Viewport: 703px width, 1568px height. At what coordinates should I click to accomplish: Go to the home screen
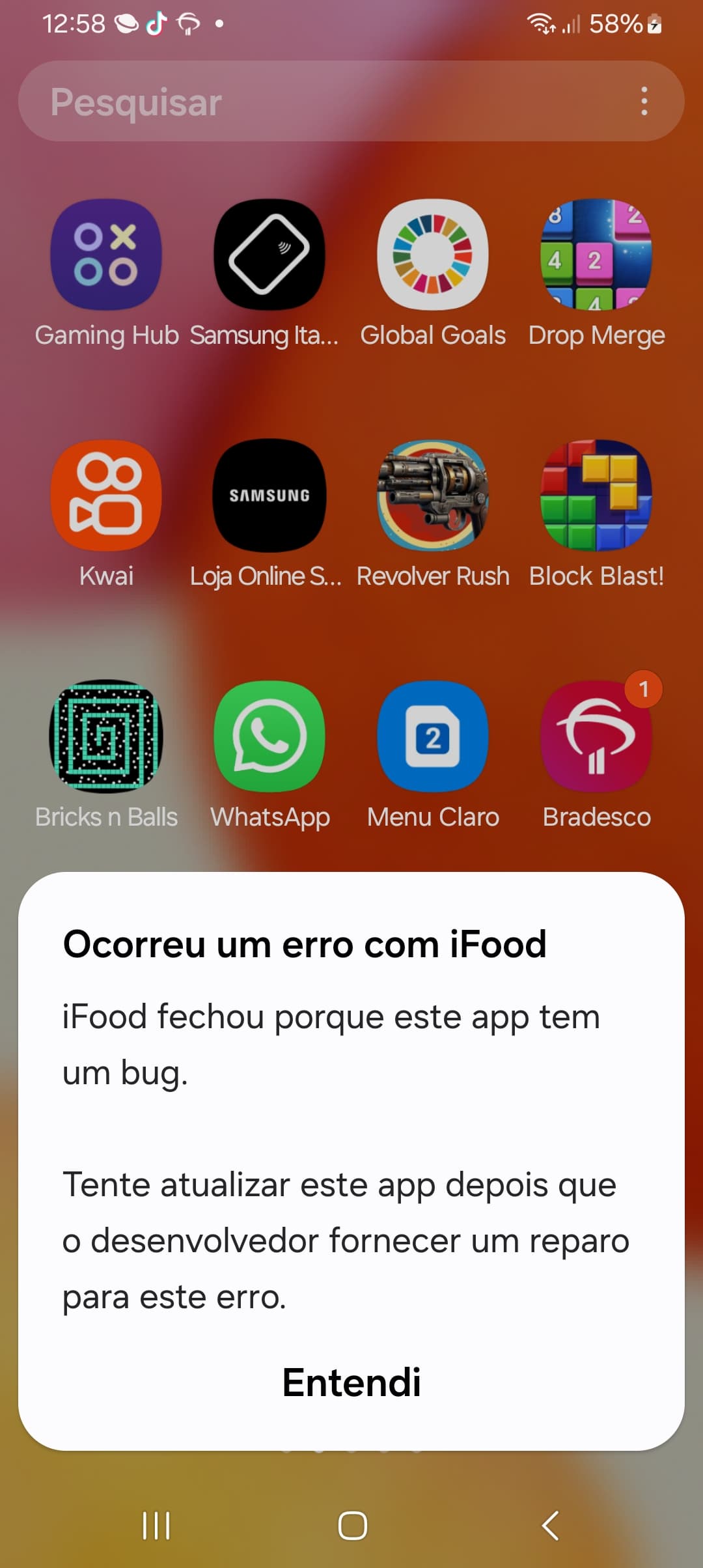pyautogui.click(x=352, y=1525)
